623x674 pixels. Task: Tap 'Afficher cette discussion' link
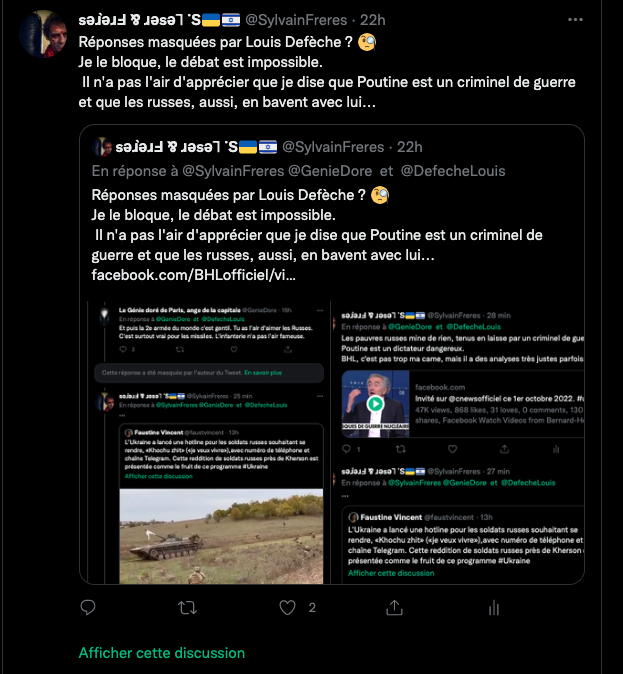(x=161, y=652)
